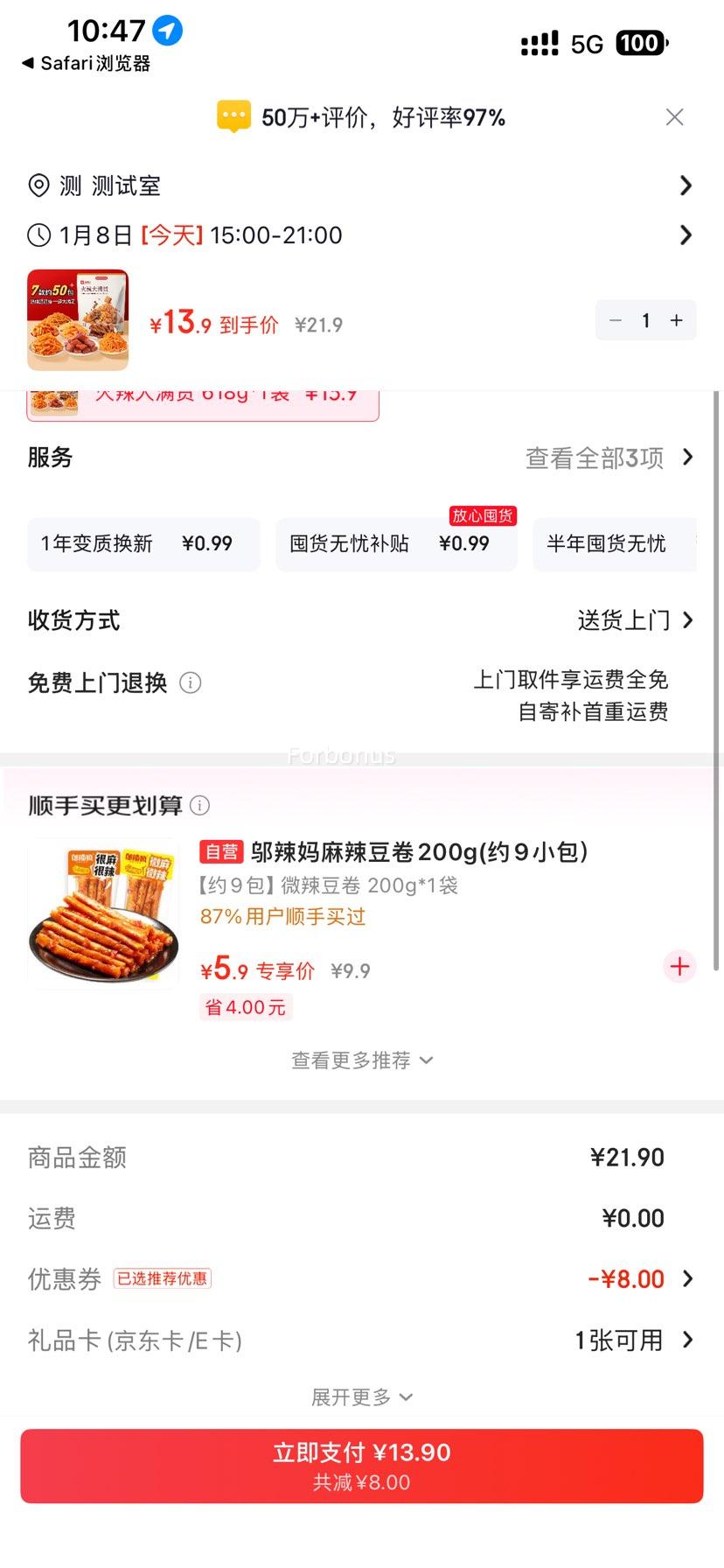Select the 1年变质换新 service option
Screen dimensions: 724x1568
pyautogui.click(x=143, y=543)
